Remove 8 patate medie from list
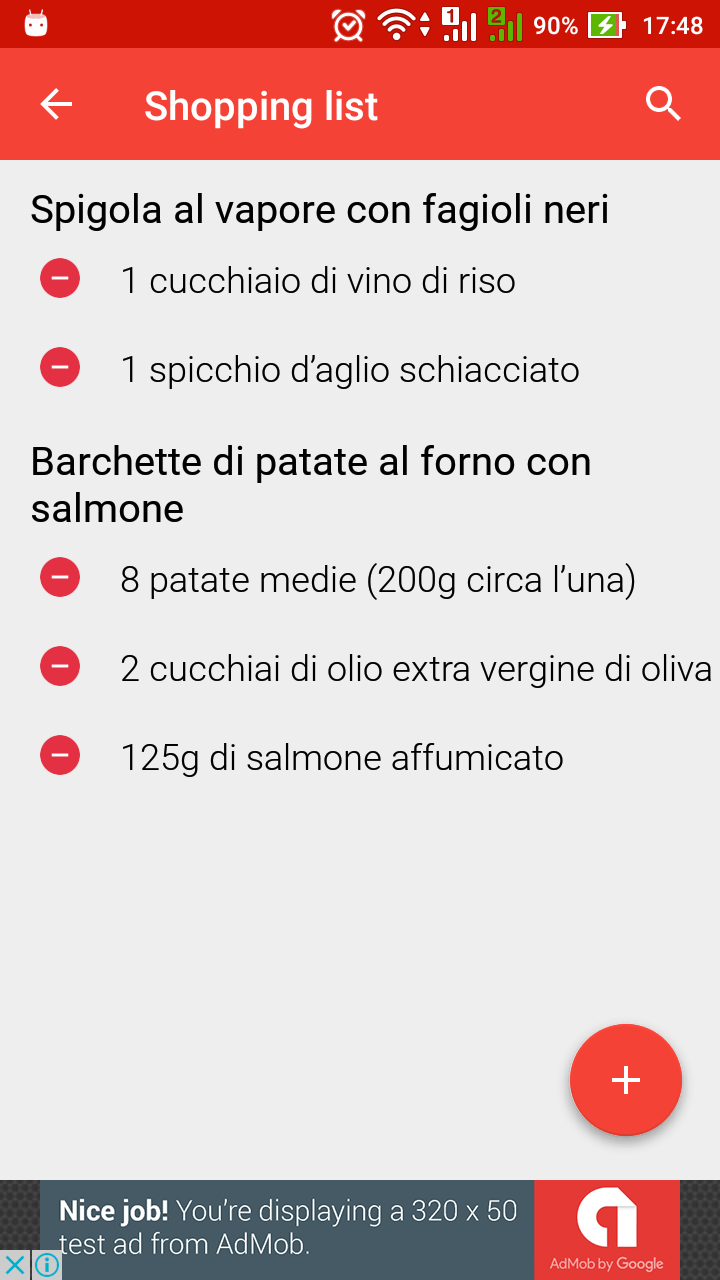The height and width of the screenshot is (1280, 720). 60,577
